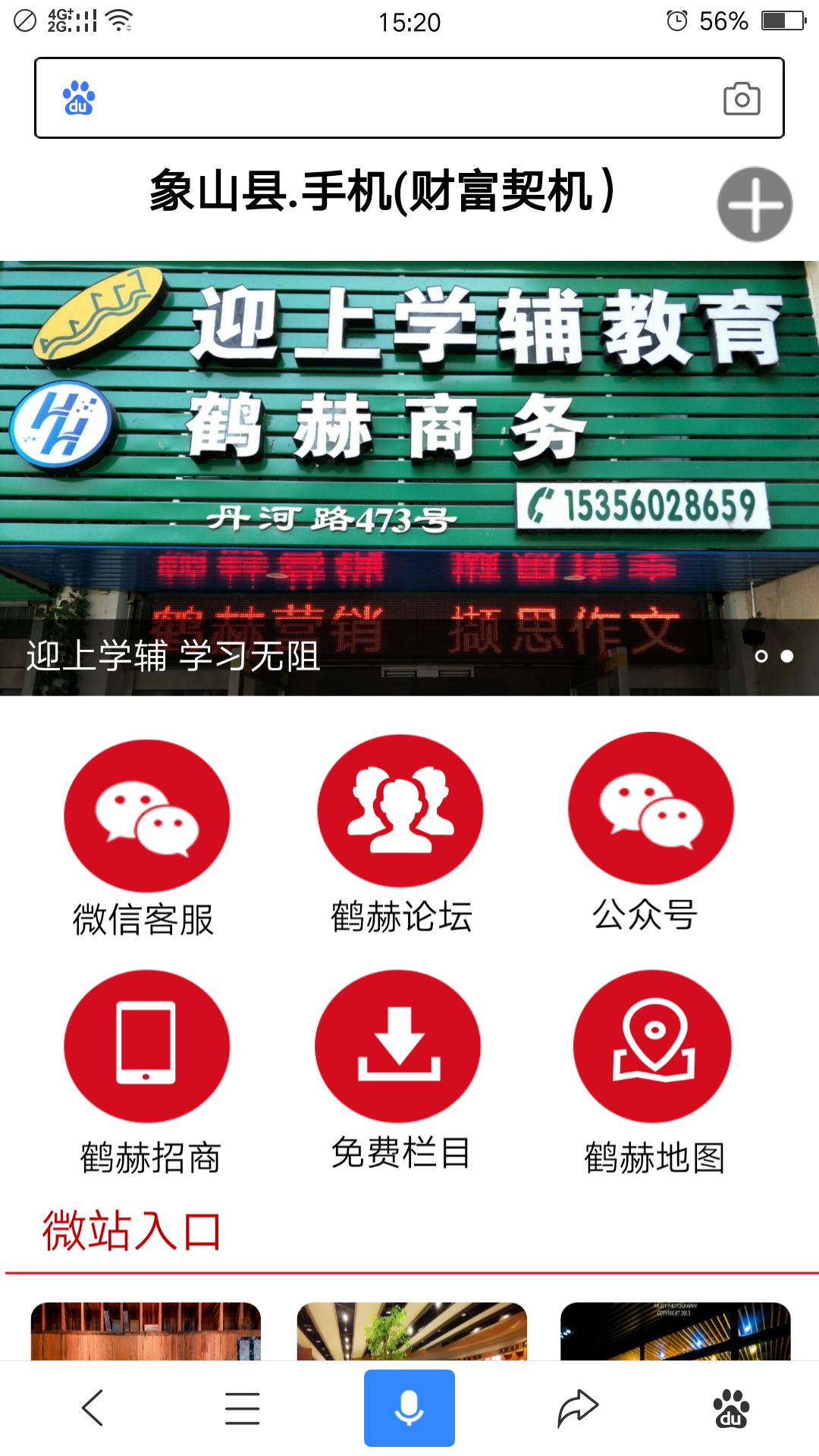This screenshot has width=819, height=1456.
Task: Tap the title 象山县.手机(财富契机）
Action: coord(382,192)
